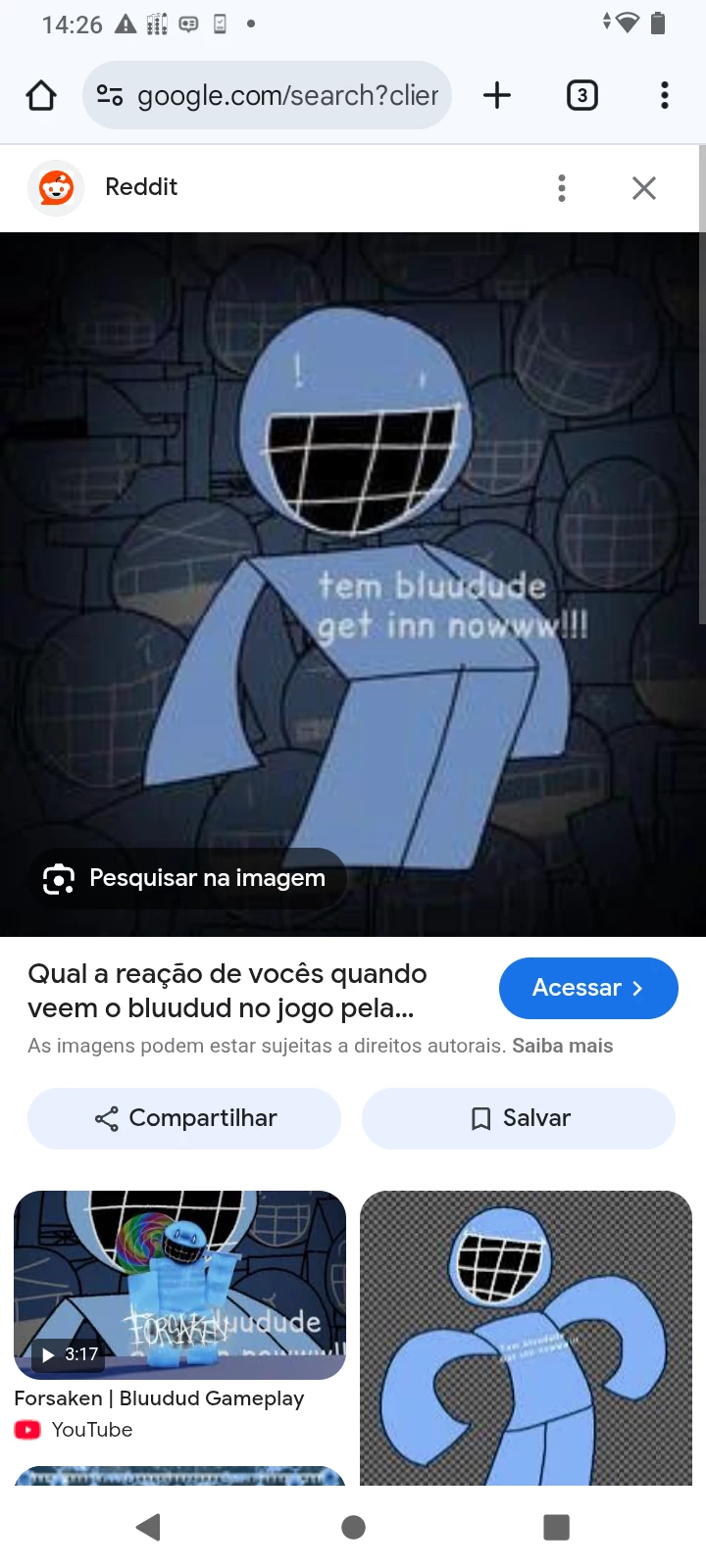Tap Pesquisar na imagem

(186, 878)
